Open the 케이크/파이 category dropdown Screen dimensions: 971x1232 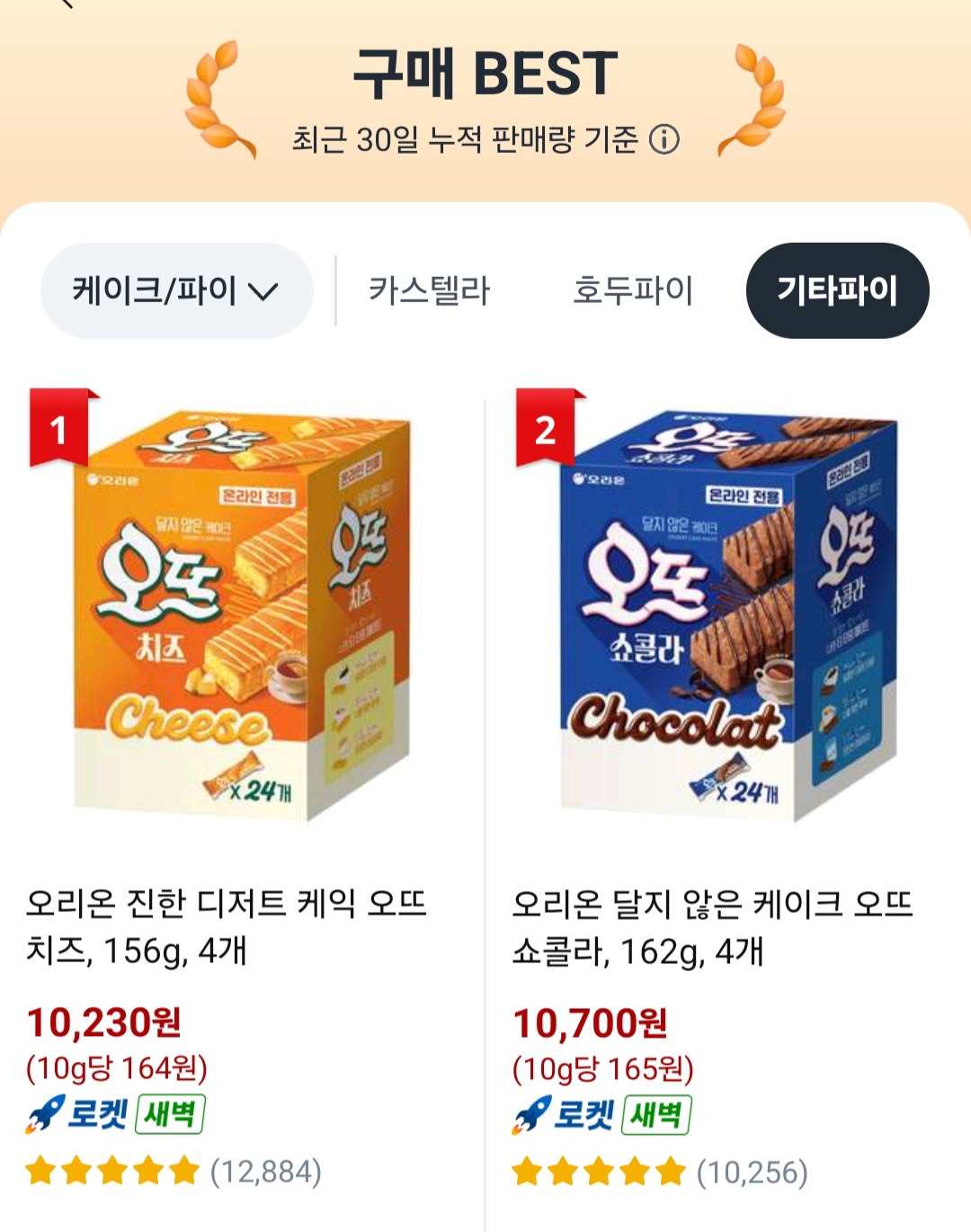coord(176,290)
